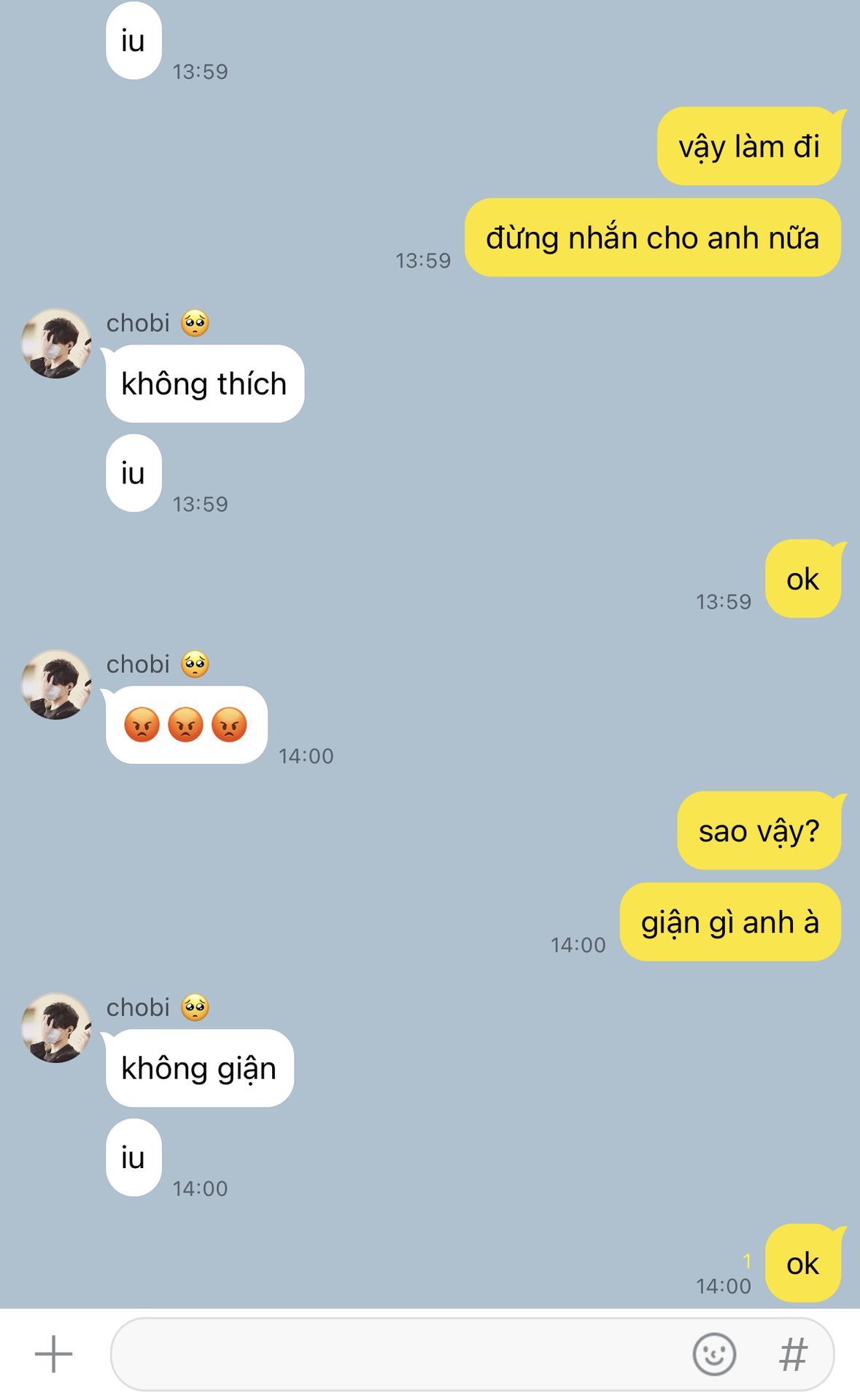
Task: Open the emoticon picker
Action: point(713,1354)
